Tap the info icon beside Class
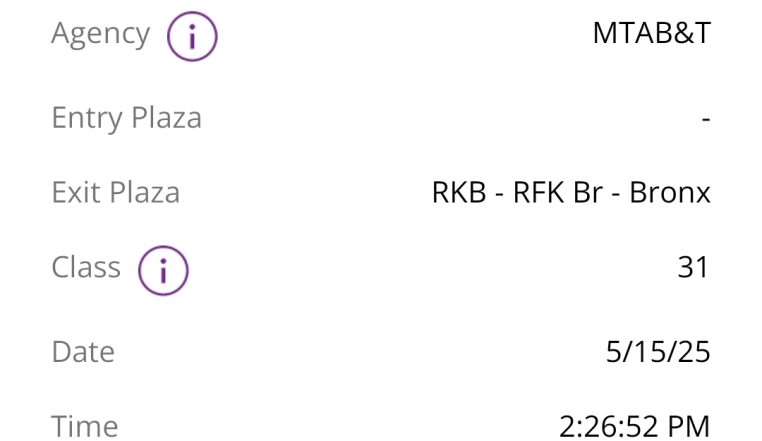 163,270
